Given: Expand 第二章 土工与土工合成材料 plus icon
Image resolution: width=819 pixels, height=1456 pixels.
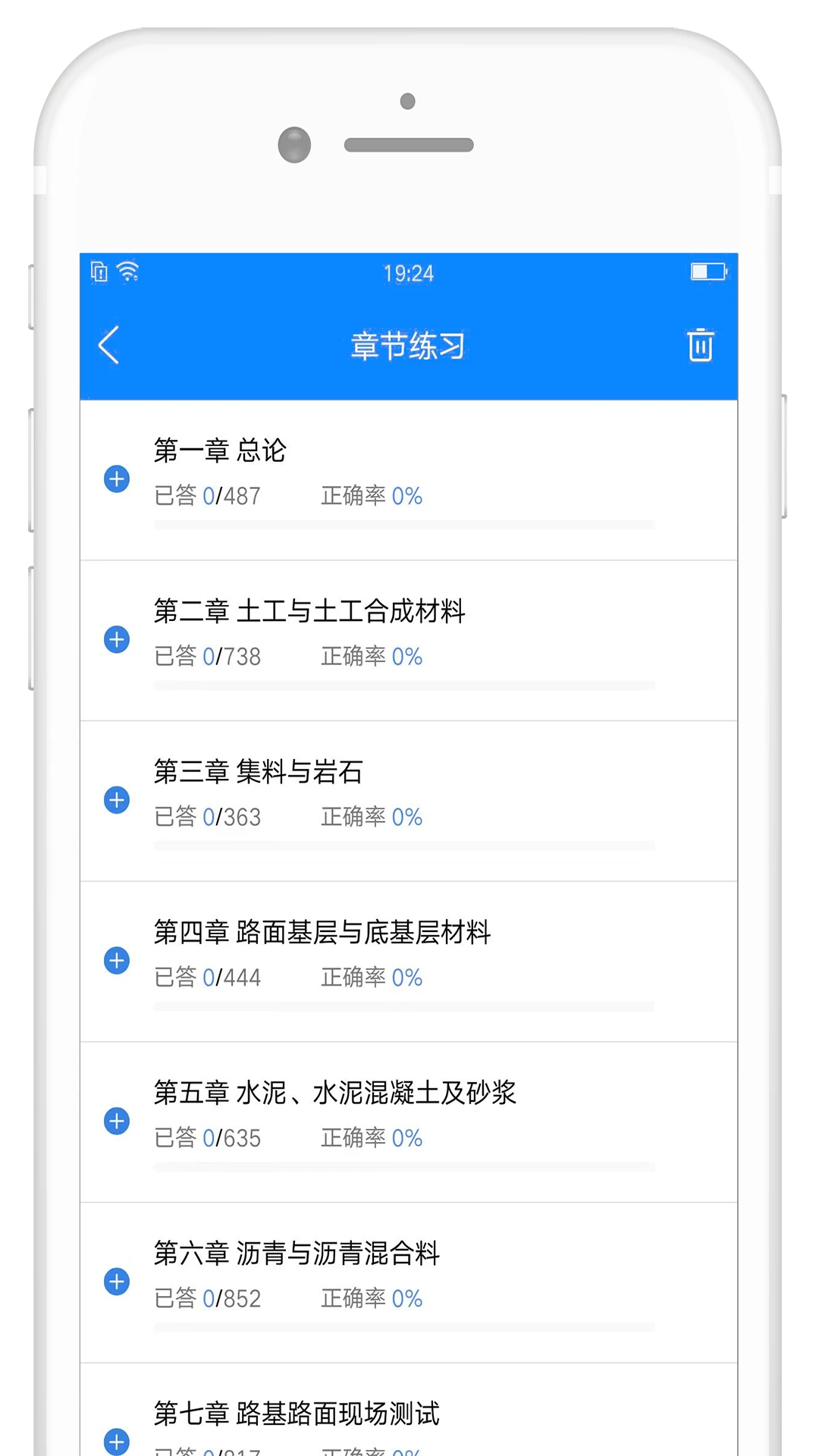Looking at the screenshot, I should [x=117, y=639].
